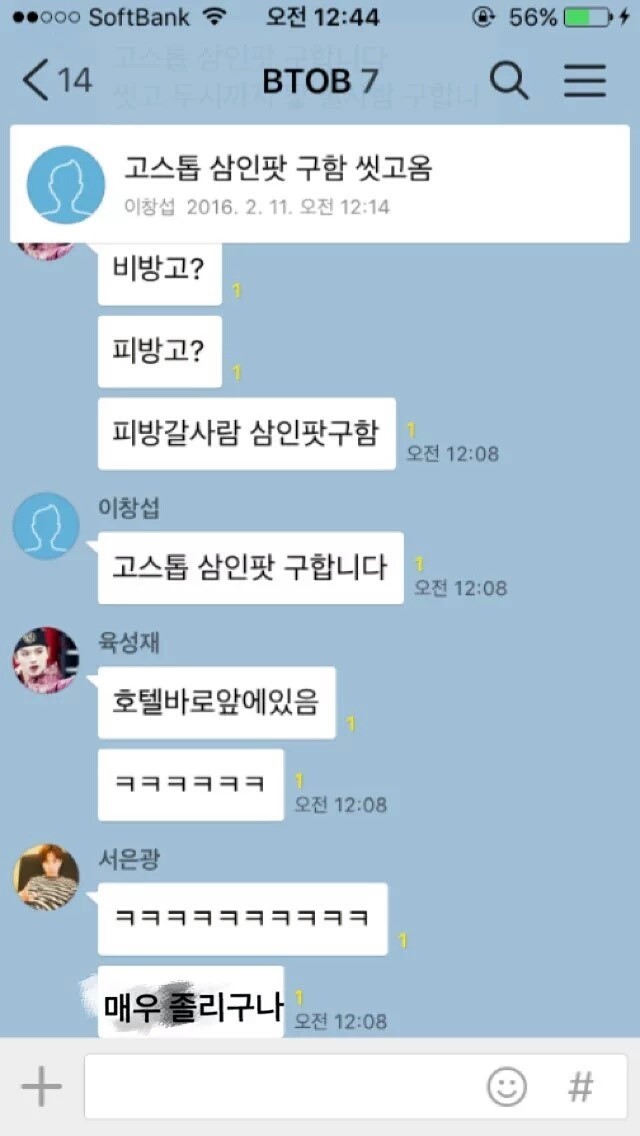
Task: Open 이창섭's default profile avatar
Action: [46, 525]
